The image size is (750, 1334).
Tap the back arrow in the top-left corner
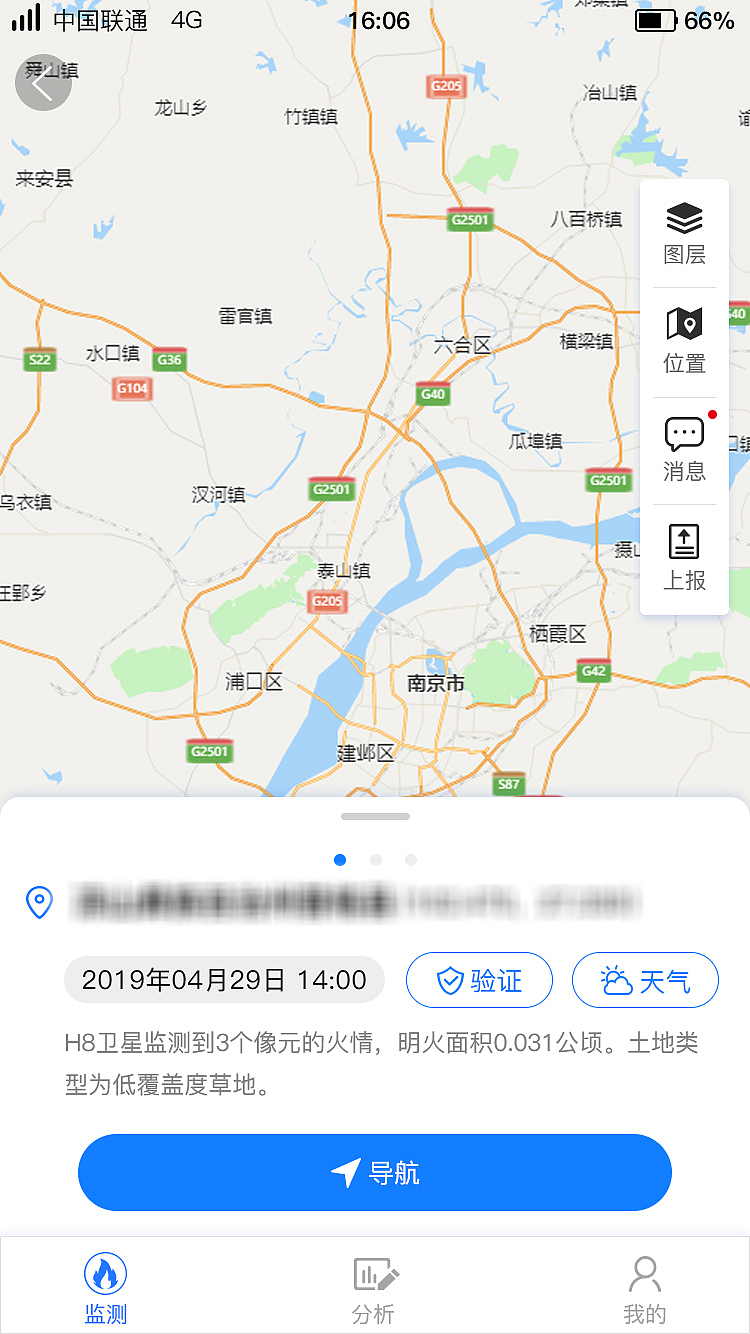(43, 83)
